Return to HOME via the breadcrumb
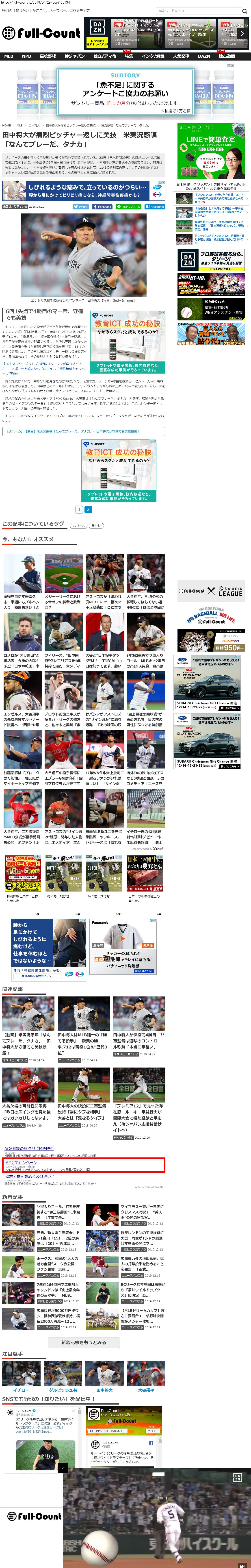This screenshot has width=251, height=1568. (7, 125)
